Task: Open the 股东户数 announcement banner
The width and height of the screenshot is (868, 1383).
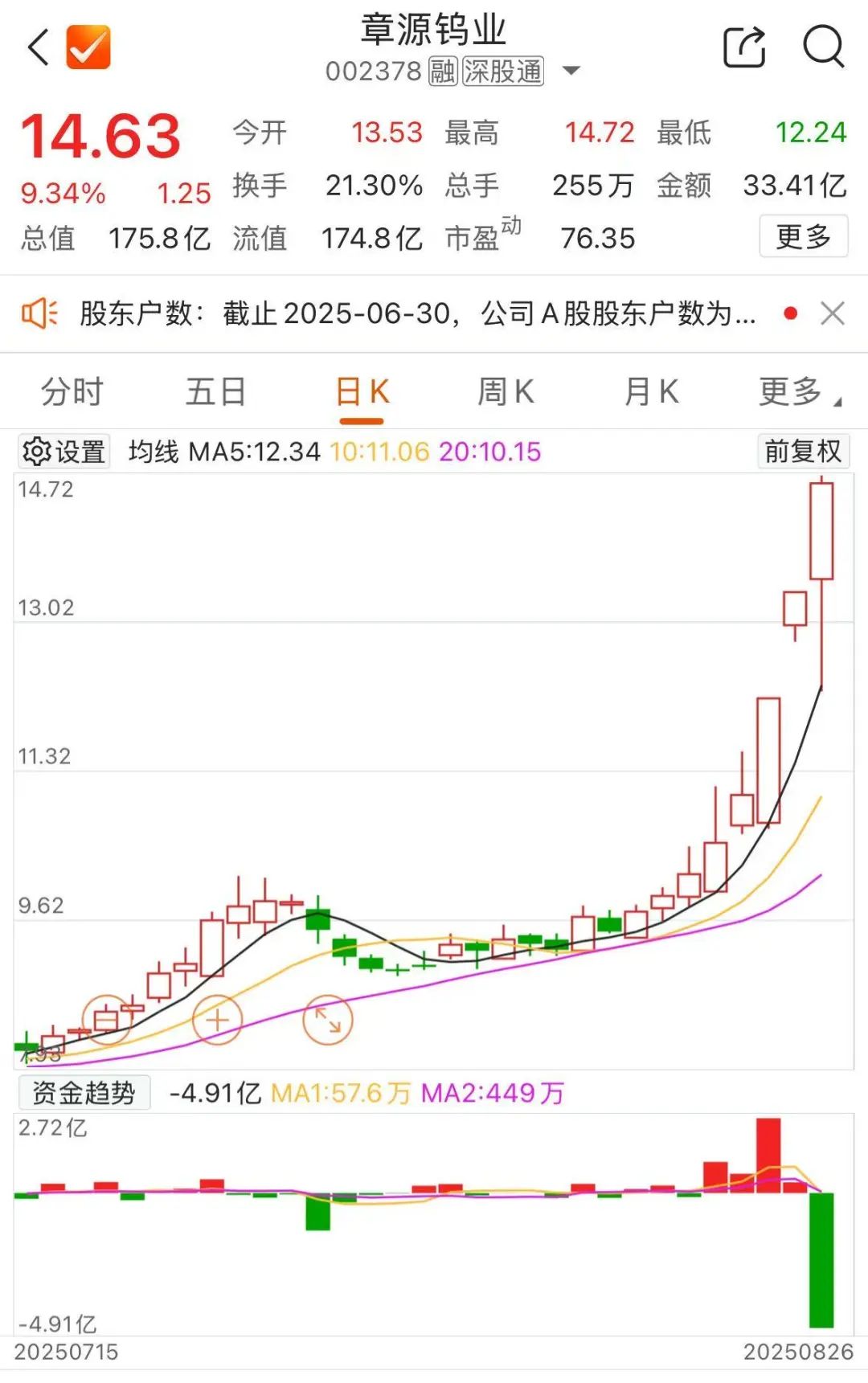Action: pyautogui.click(x=418, y=313)
